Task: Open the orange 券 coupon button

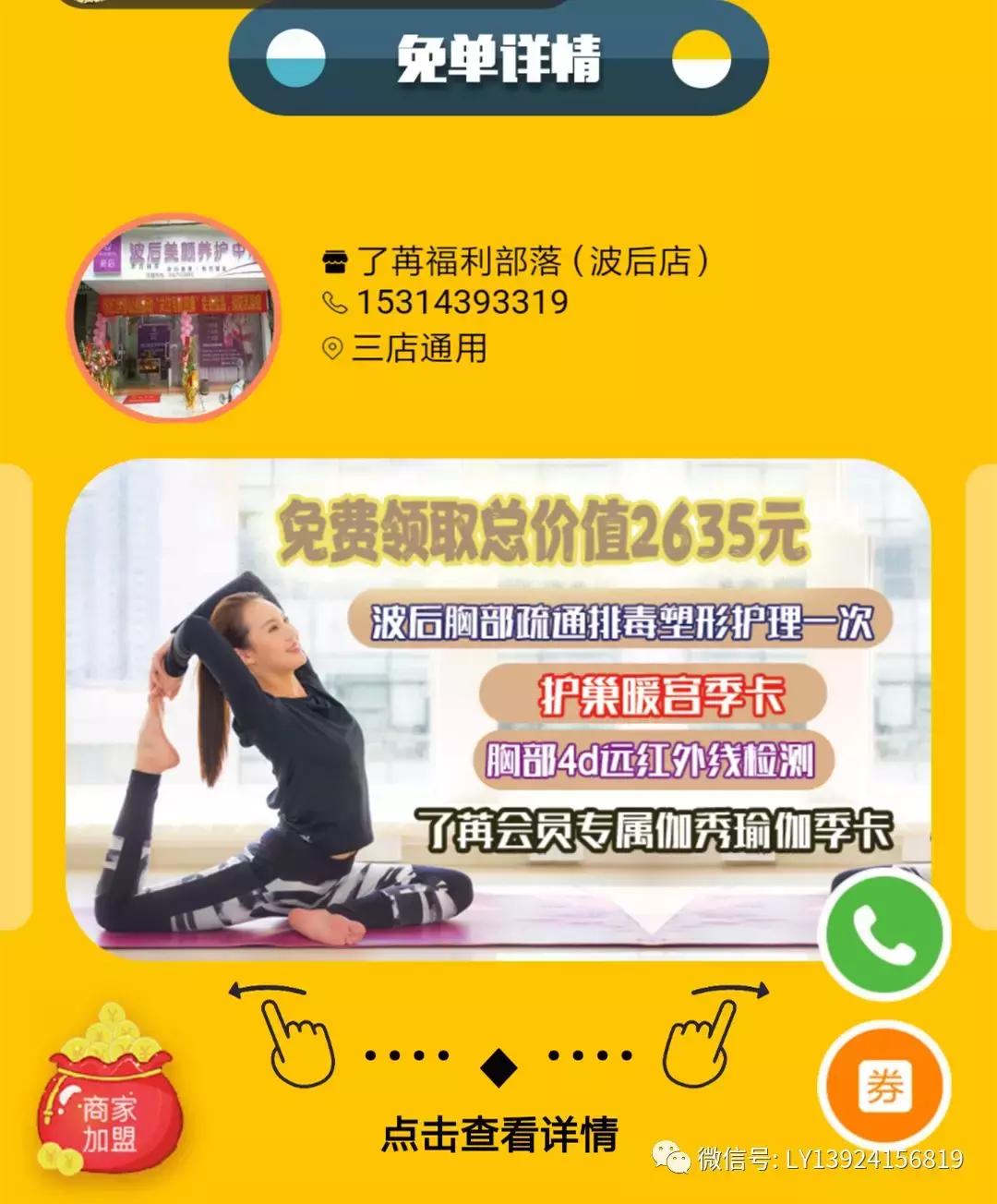Action: pyautogui.click(x=884, y=1086)
